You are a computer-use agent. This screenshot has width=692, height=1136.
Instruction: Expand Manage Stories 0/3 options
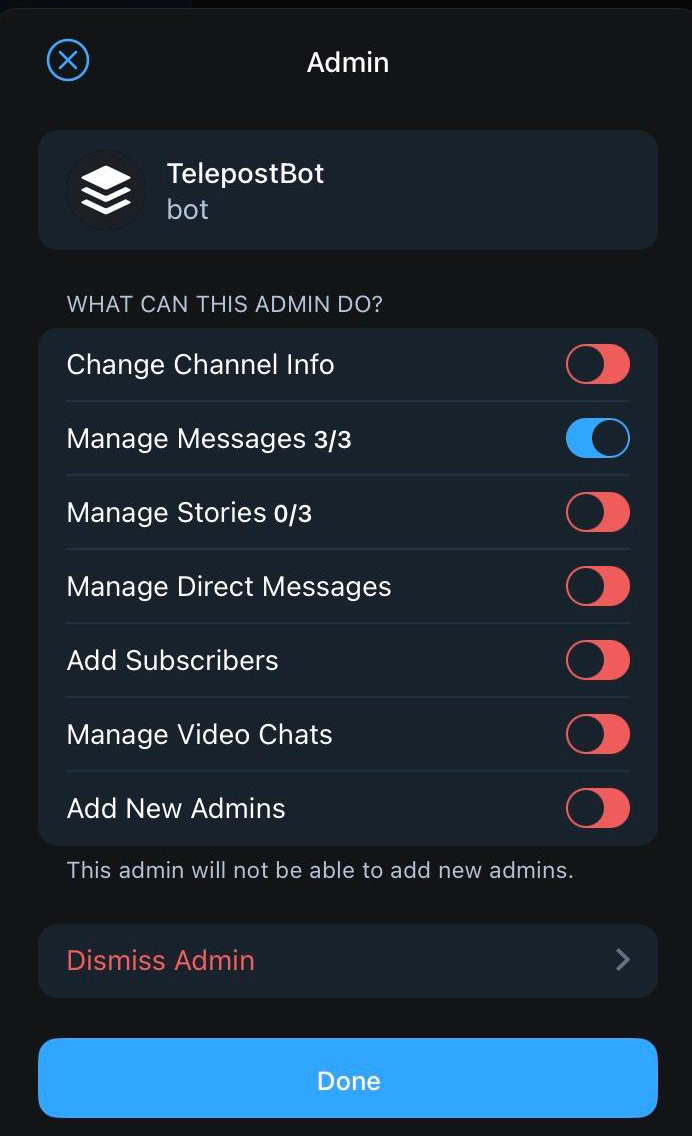(x=189, y=513)
